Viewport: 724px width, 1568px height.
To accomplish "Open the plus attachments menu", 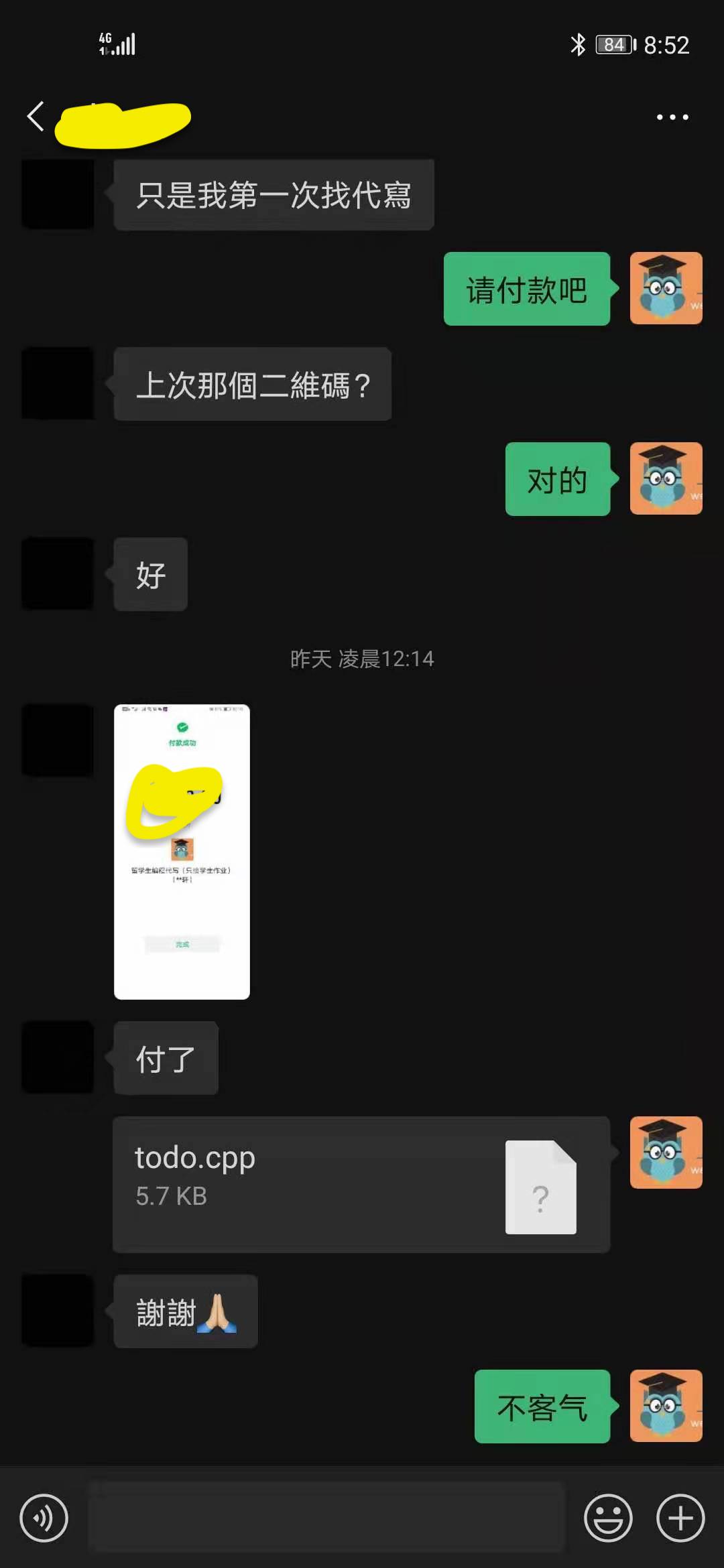I will pos(680,1518).
